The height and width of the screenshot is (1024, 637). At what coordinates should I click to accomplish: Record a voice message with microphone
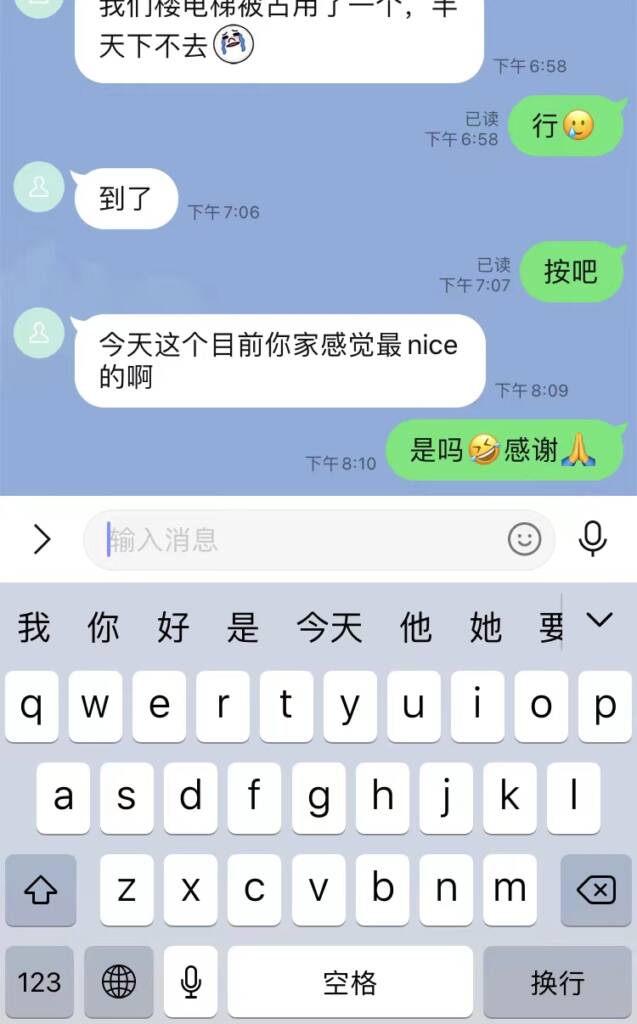[x=593, y=540]
